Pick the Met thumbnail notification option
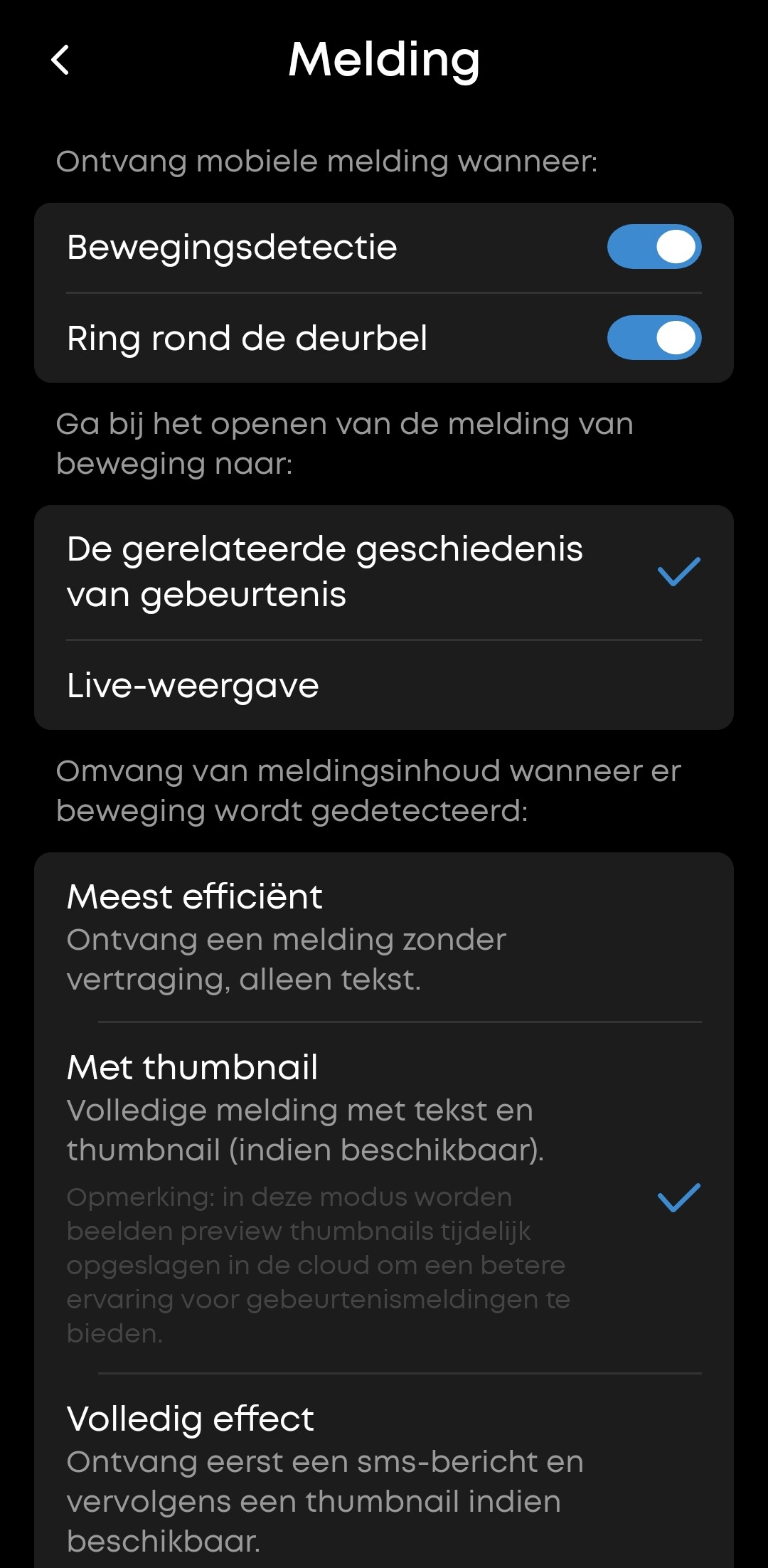This screenshot has height=1568, width=768. 384,1197
